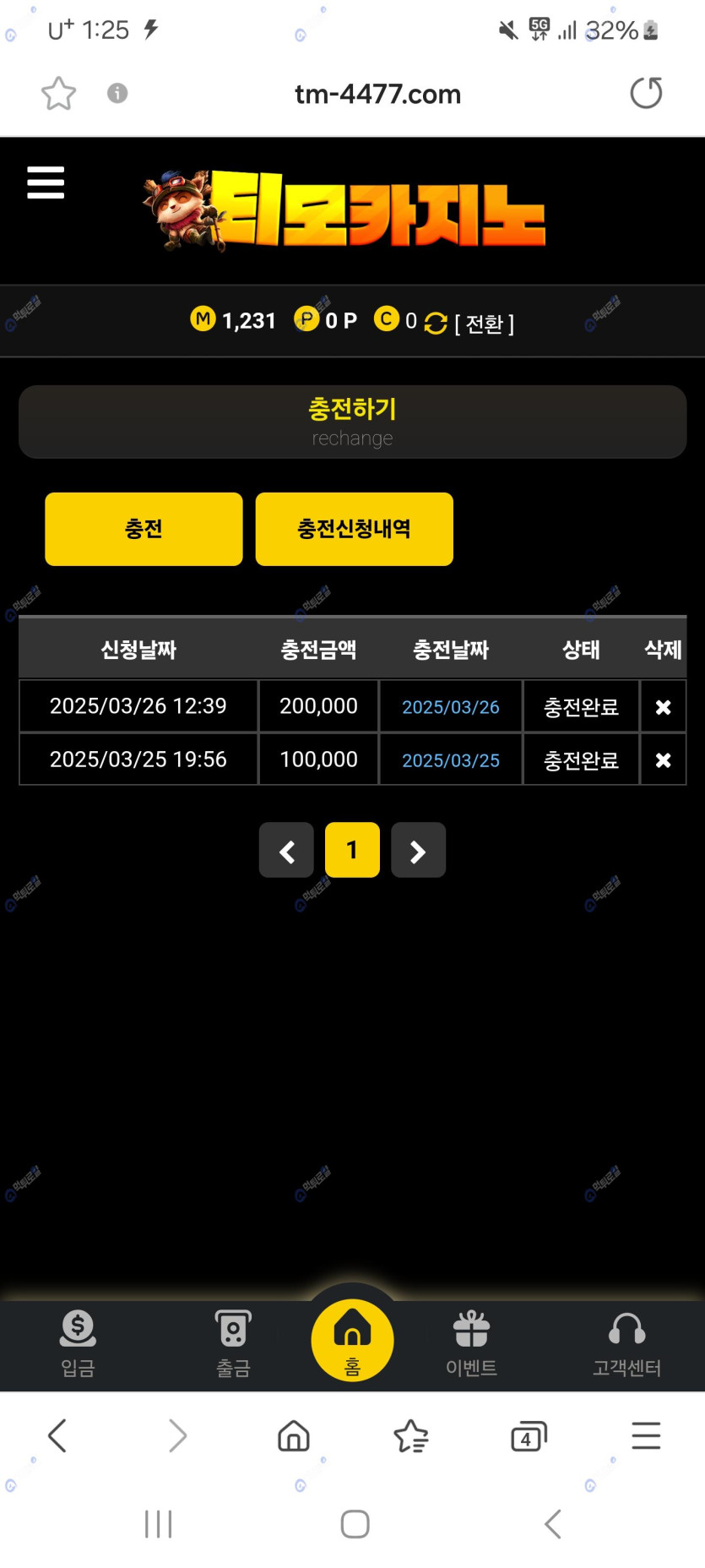
Task: Delete the 2025/03/25 19:56 record
Action: click(x=663, y=760)
